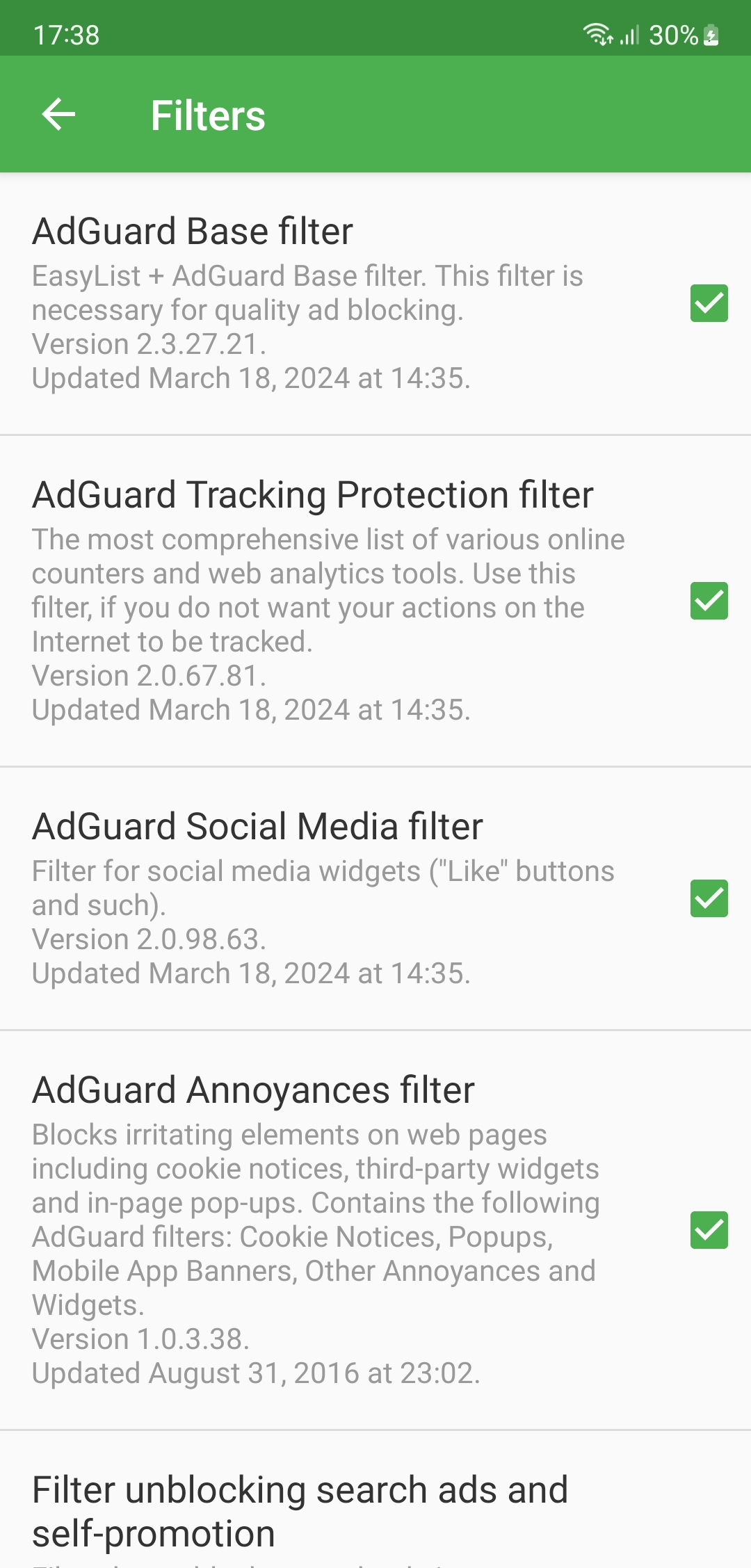Go back from the Filters screen
This screenshot has width=751, height=1568.
pos(58,115)
